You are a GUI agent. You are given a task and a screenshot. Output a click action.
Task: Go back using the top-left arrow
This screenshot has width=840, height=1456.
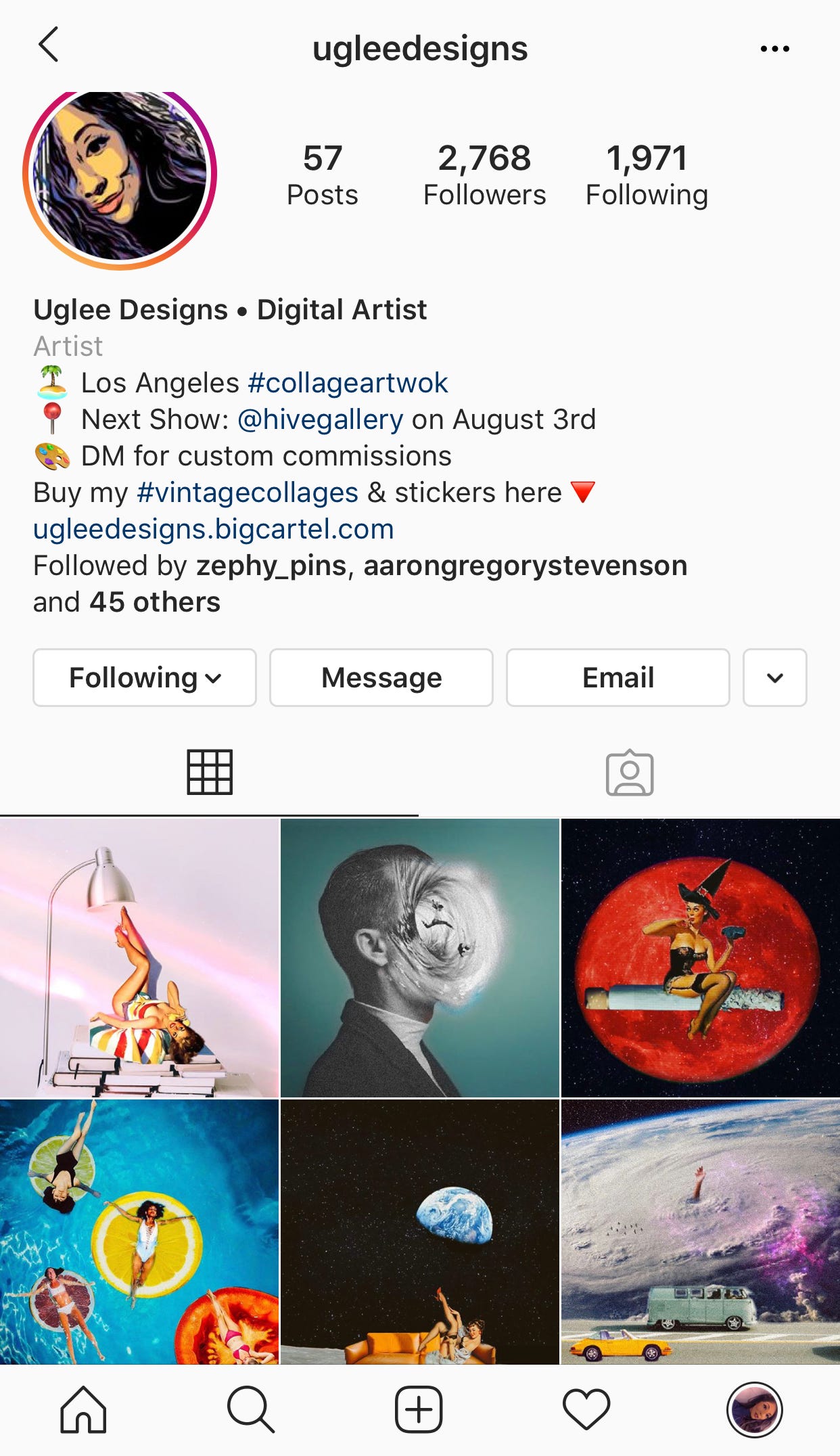[49, 45]
